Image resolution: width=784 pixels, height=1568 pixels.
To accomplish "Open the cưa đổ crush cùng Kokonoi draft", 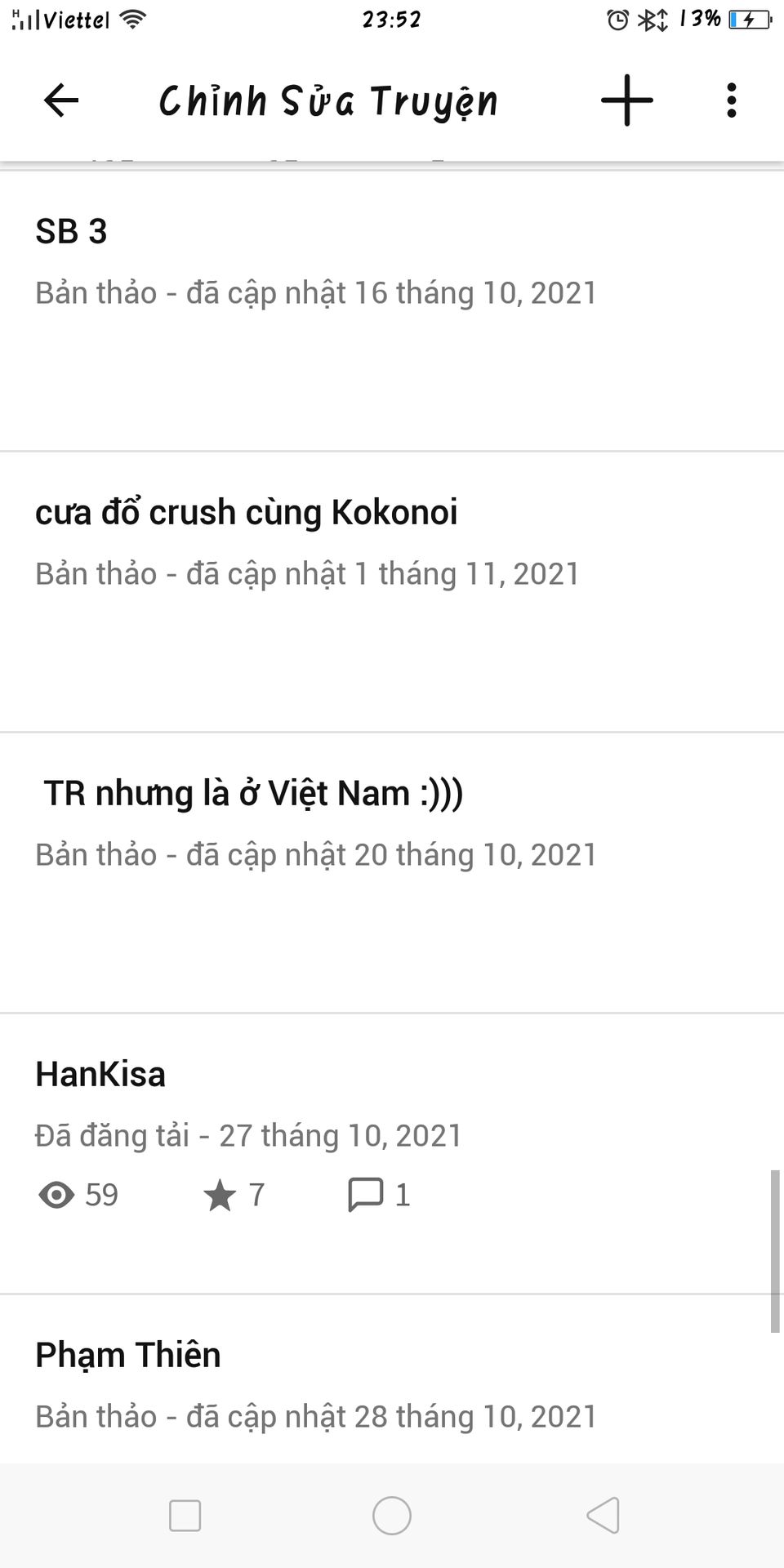I will [x=392, y=592].
